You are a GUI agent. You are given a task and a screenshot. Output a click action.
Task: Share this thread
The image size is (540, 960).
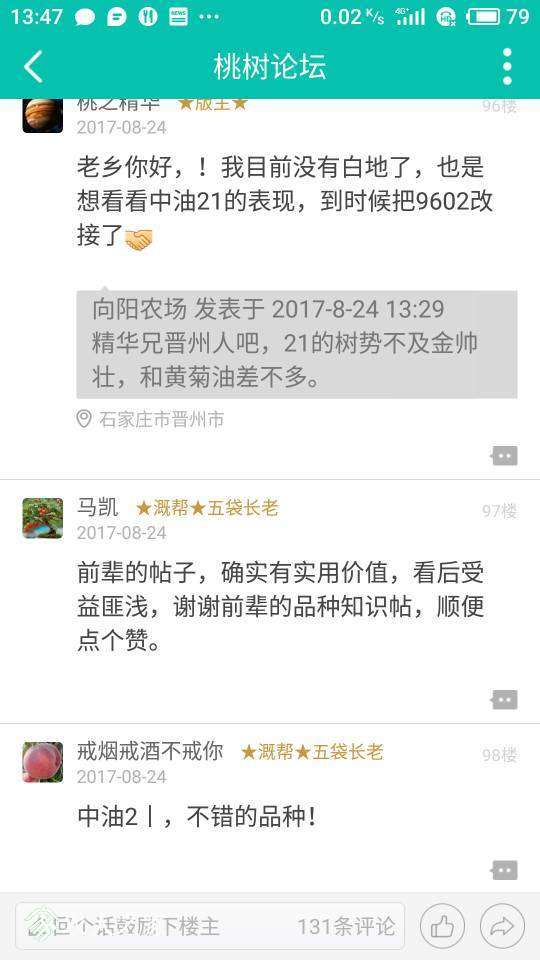(502, 926)
